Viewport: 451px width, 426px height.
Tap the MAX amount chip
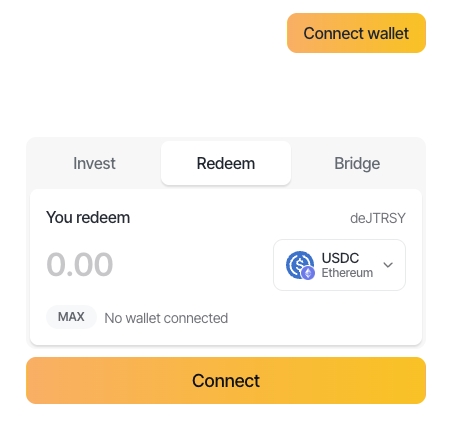pyautogui.click(x=71, y=317)
